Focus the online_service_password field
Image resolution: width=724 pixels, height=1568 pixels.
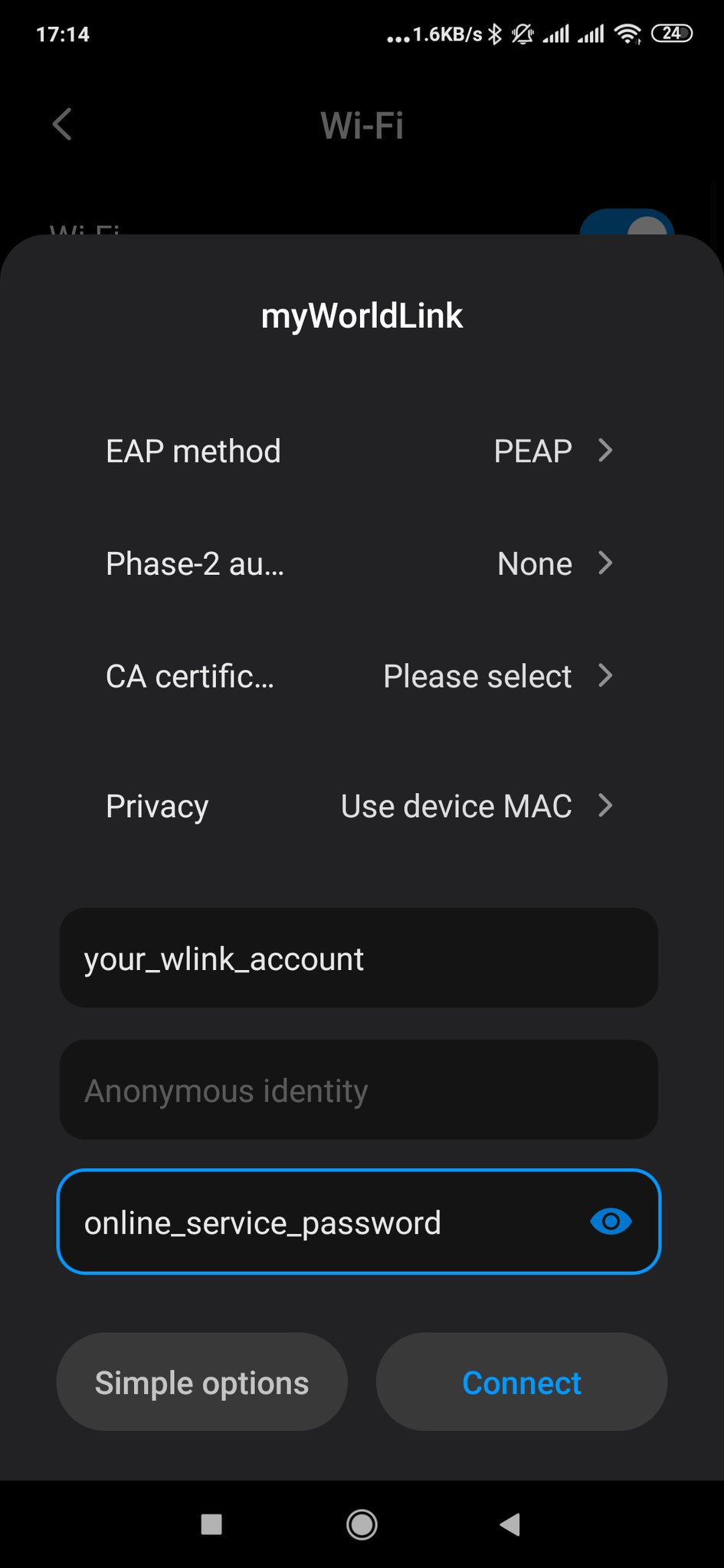tap(329, 1222)
